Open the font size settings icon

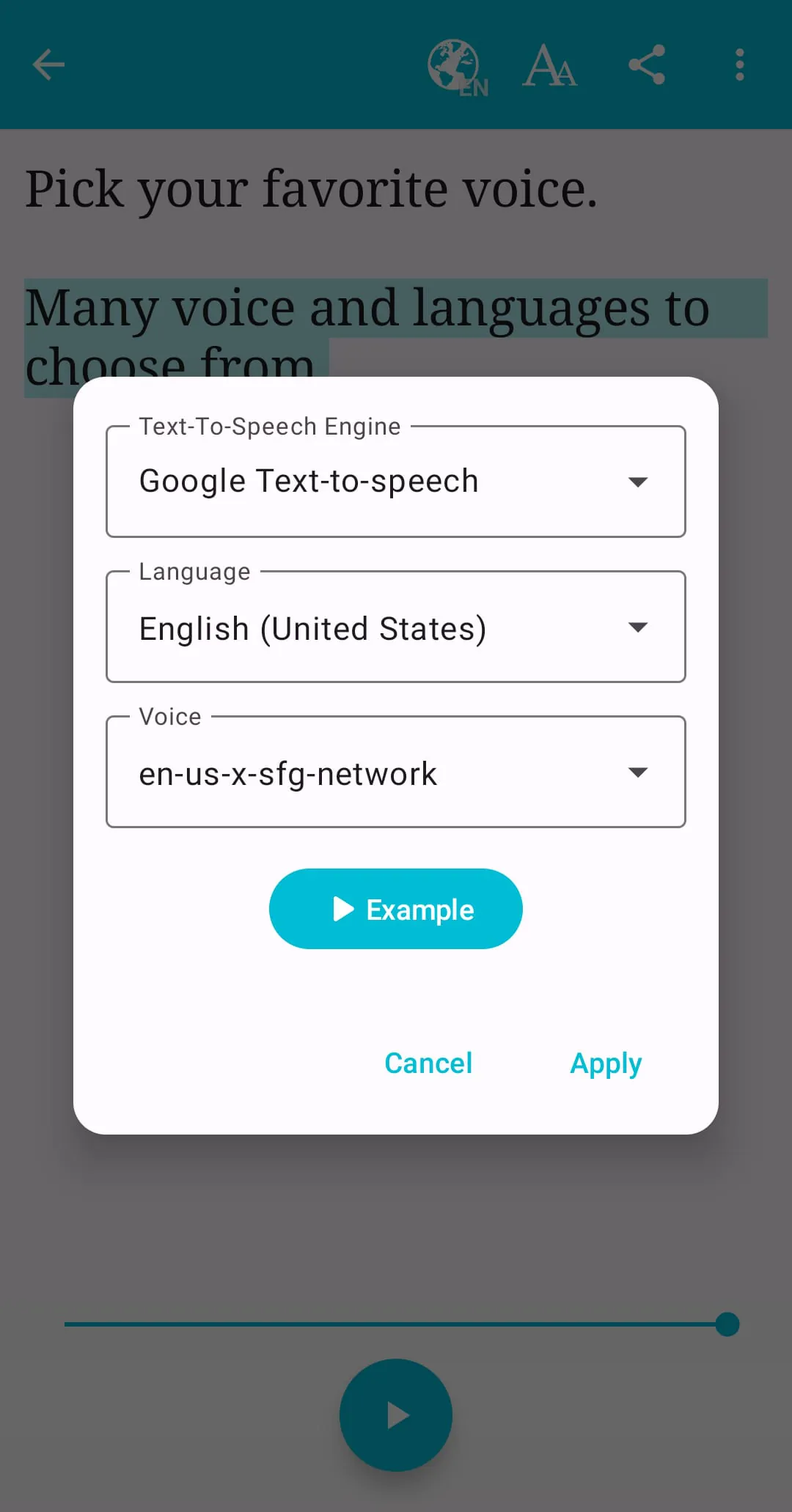(550, 64)
